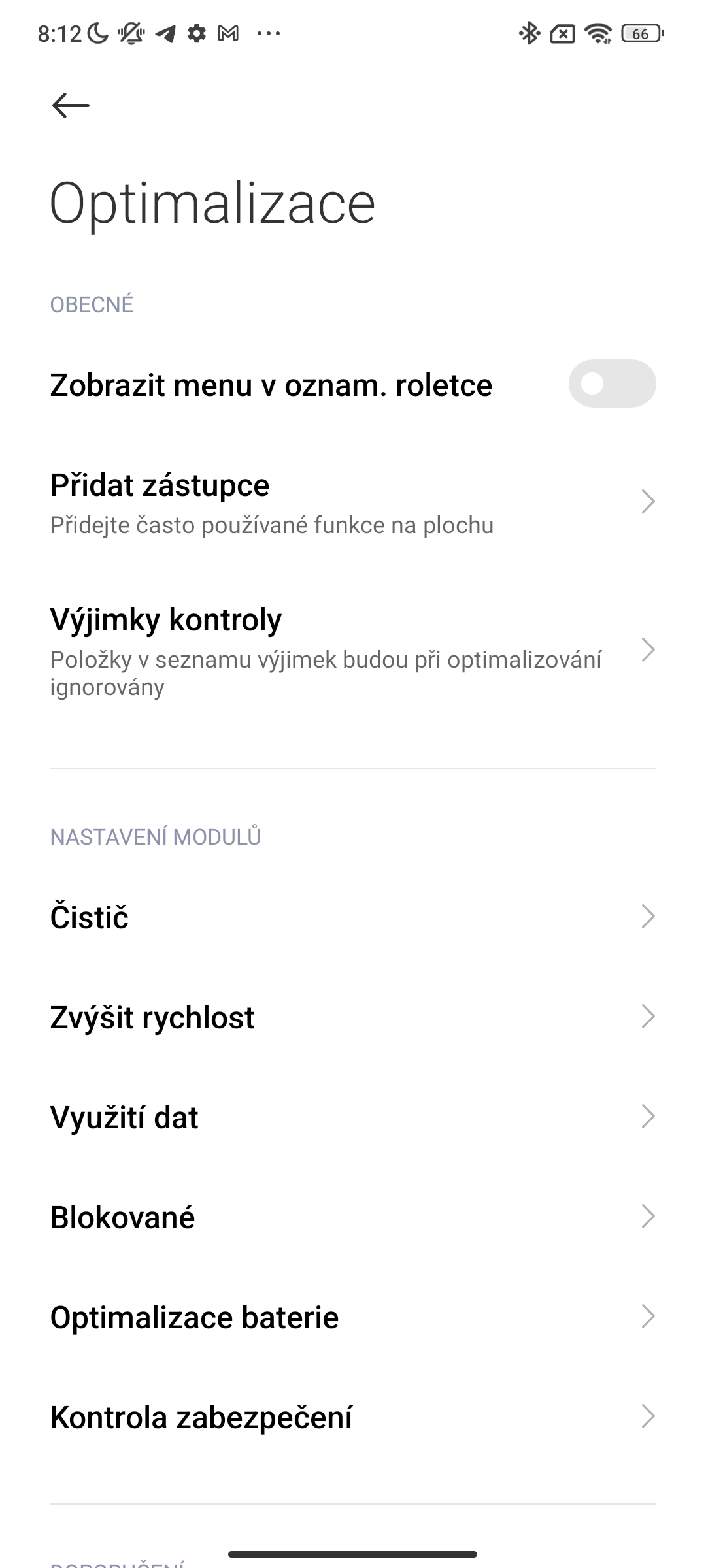The height and width of the screenshot is (1568, 706).
Task: Expand Výjimky kontroly via its chevron
Action: pos(647,650)
